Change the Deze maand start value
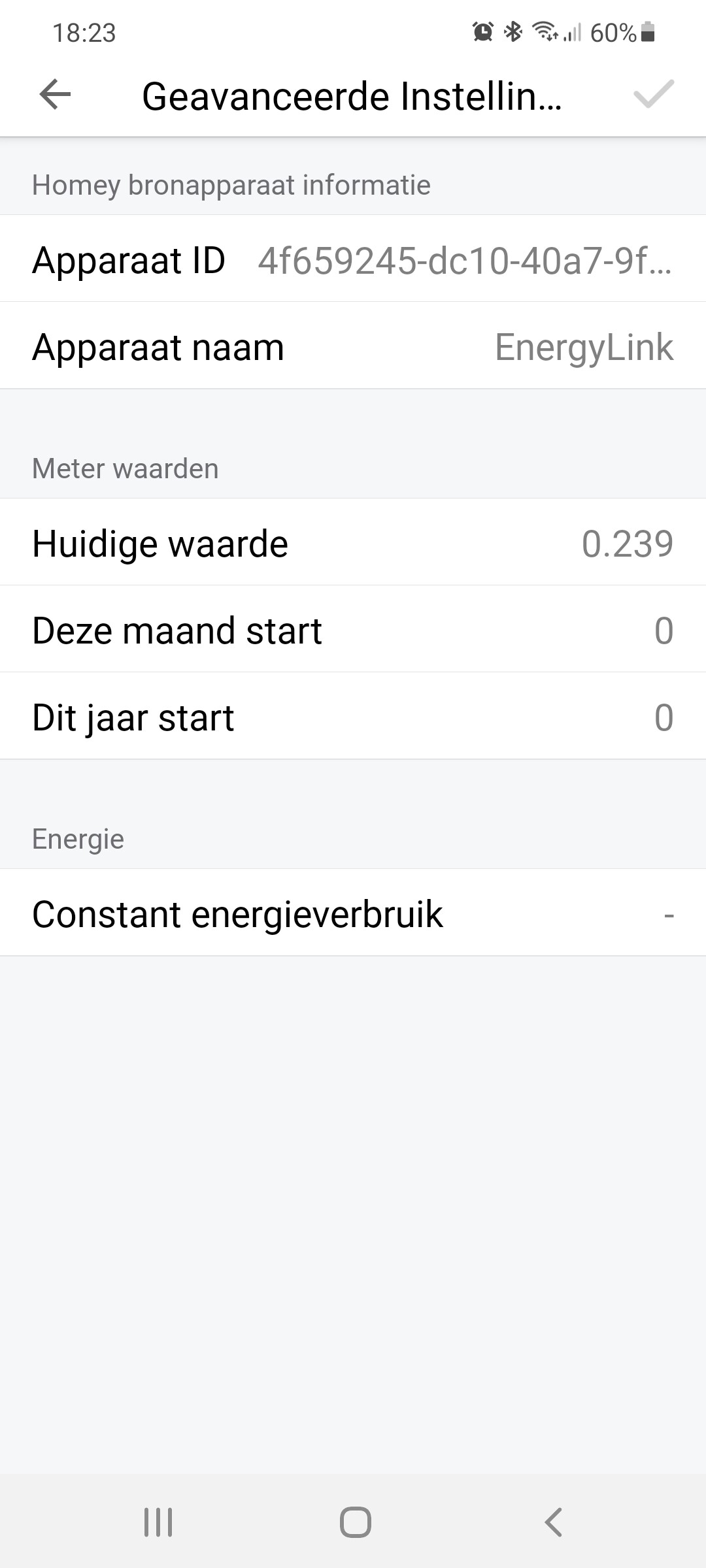This screenshot has height=1568, width=706. tap(353, 630)
